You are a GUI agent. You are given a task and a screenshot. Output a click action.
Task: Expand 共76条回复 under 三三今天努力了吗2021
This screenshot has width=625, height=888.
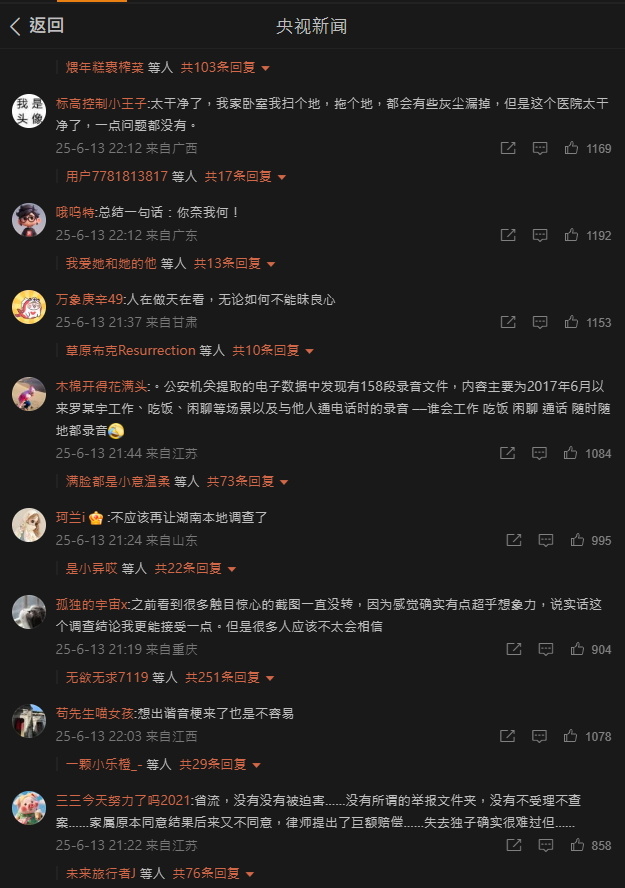point(213,874)
